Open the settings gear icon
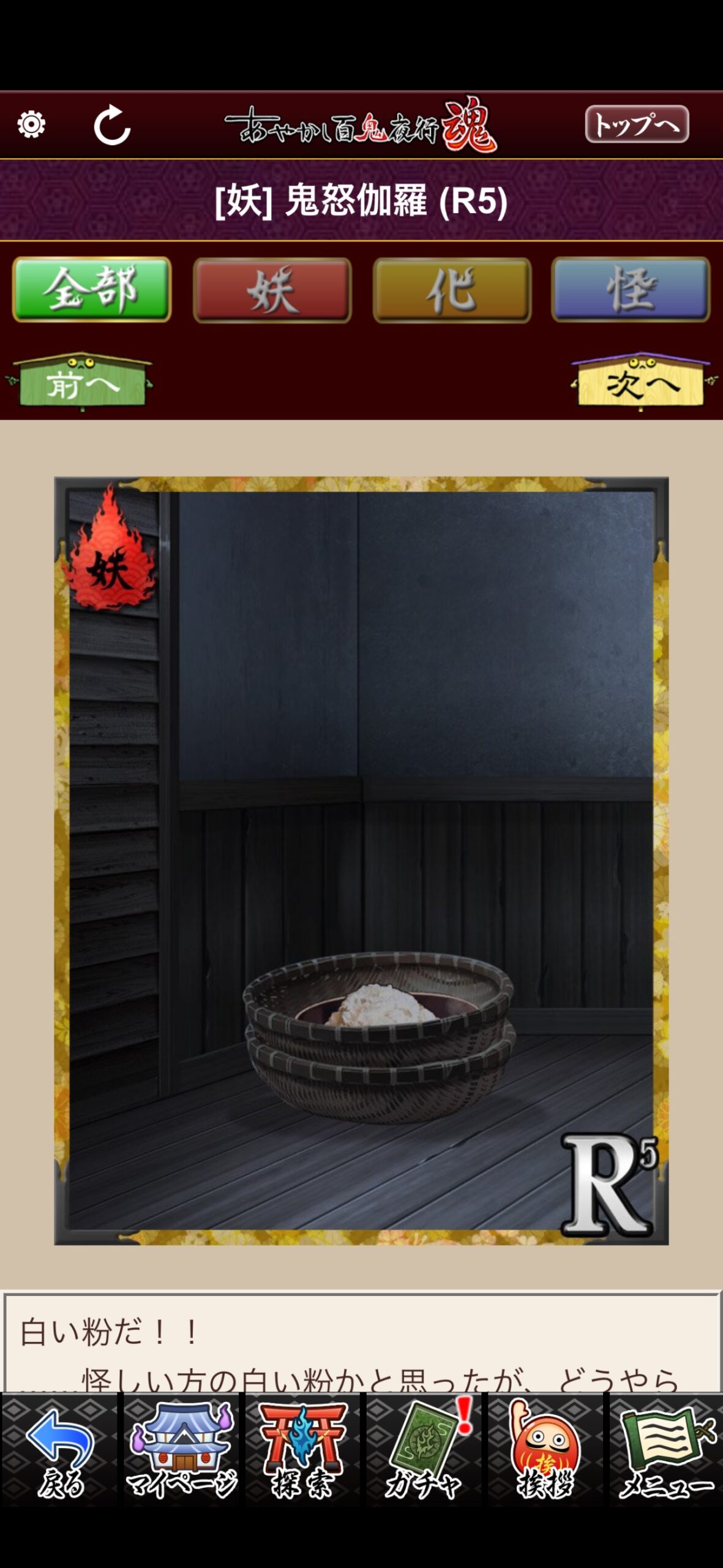This screenshot has height=1568, width=723. (x=31, y=124)
